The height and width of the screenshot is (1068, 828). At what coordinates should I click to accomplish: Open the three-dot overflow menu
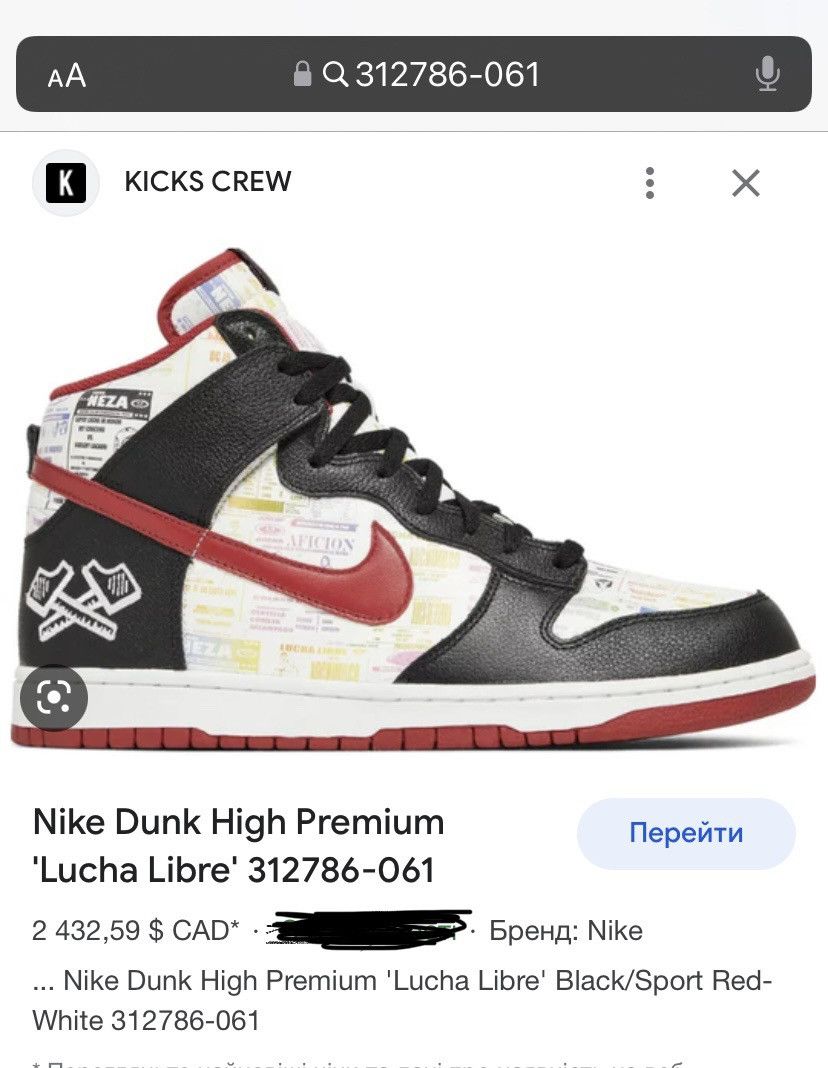tap(650, 183)
